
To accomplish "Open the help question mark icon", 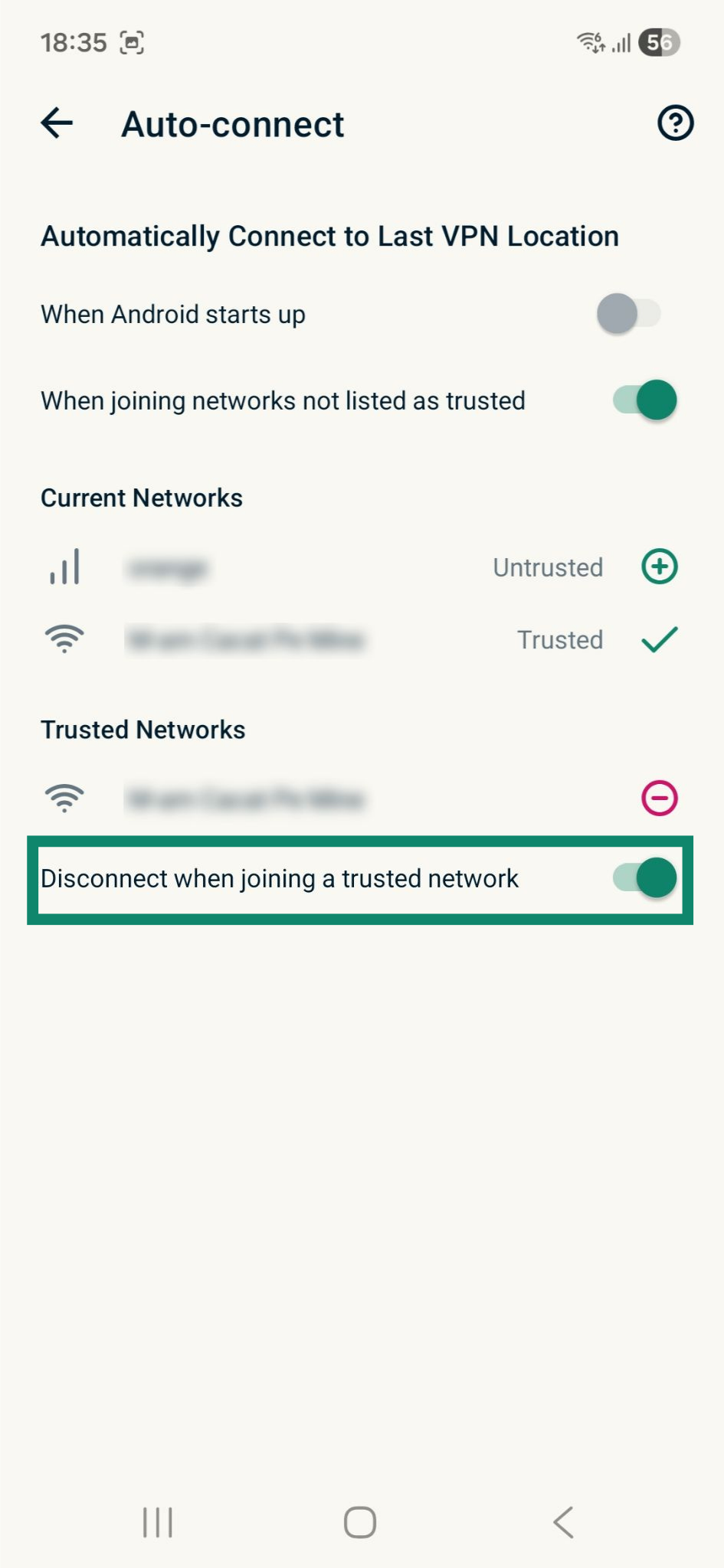I will 675,122.
